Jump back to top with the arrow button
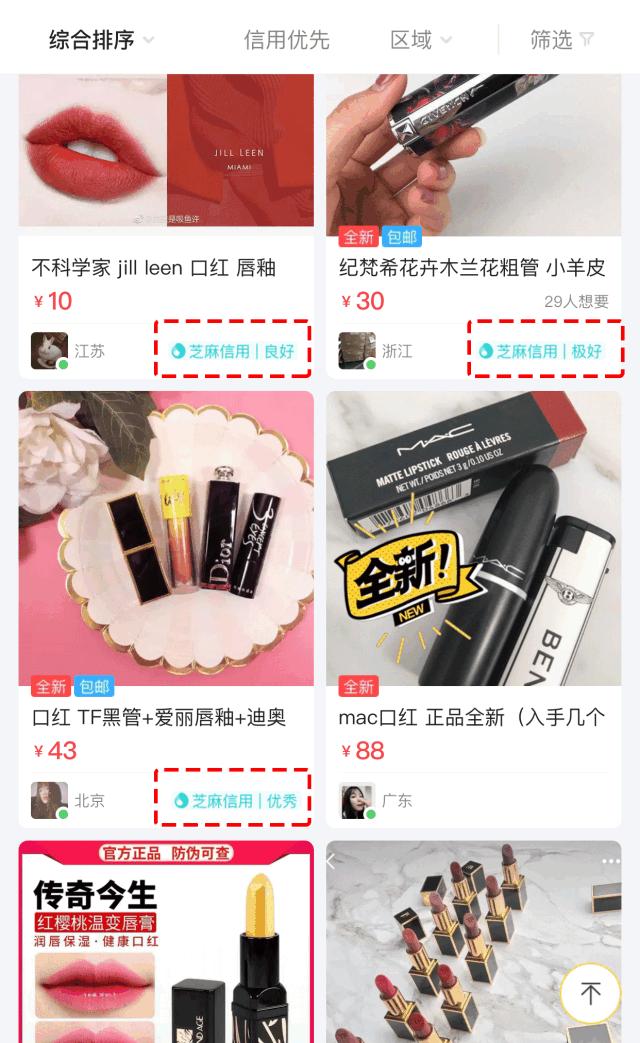 tap(590, 993)
